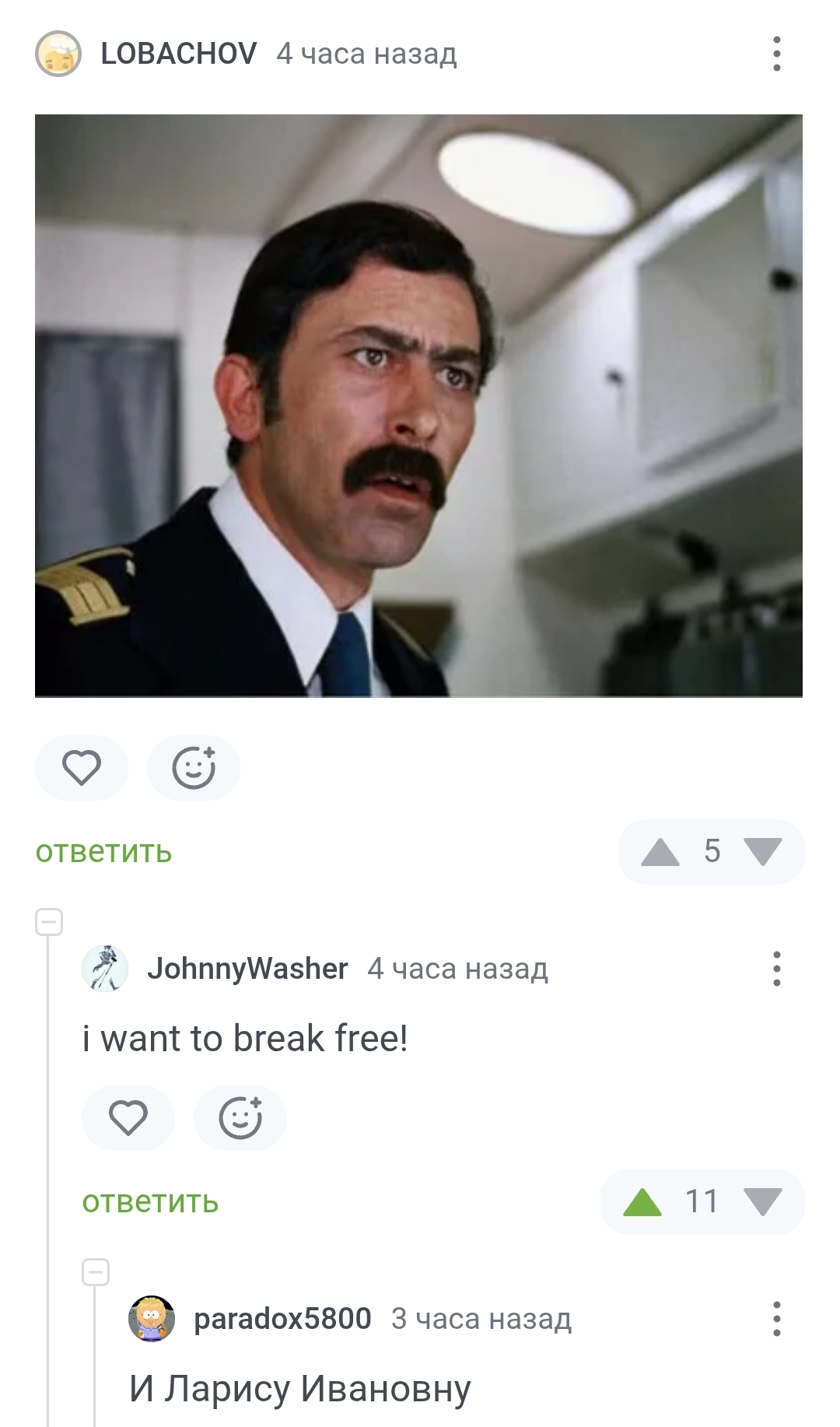
Task: Open overflow menu on paradox5800's comment
Action: coord(776,1319)
